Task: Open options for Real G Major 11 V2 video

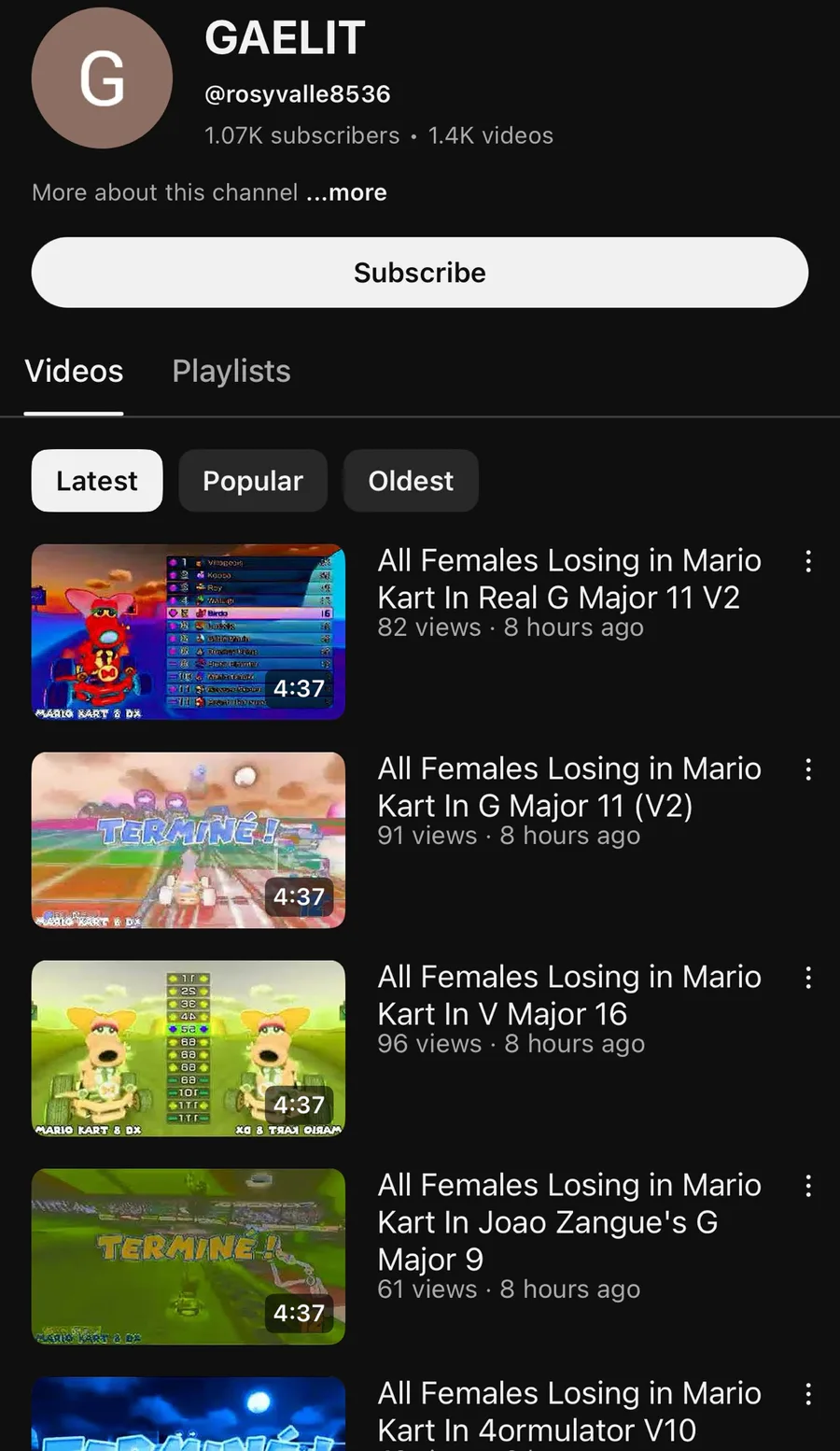Action: point(808,561)
